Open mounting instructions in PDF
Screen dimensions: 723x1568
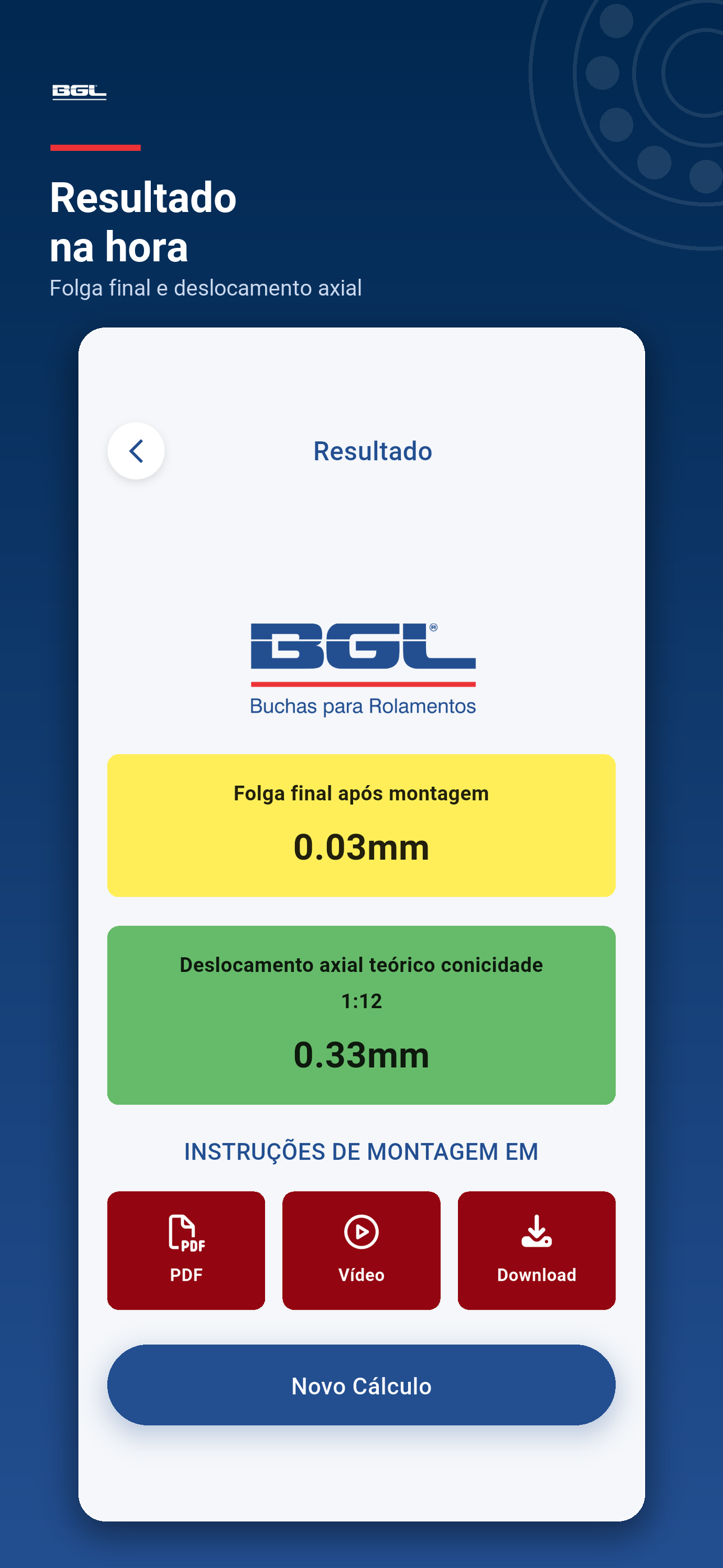point(186,1250)
